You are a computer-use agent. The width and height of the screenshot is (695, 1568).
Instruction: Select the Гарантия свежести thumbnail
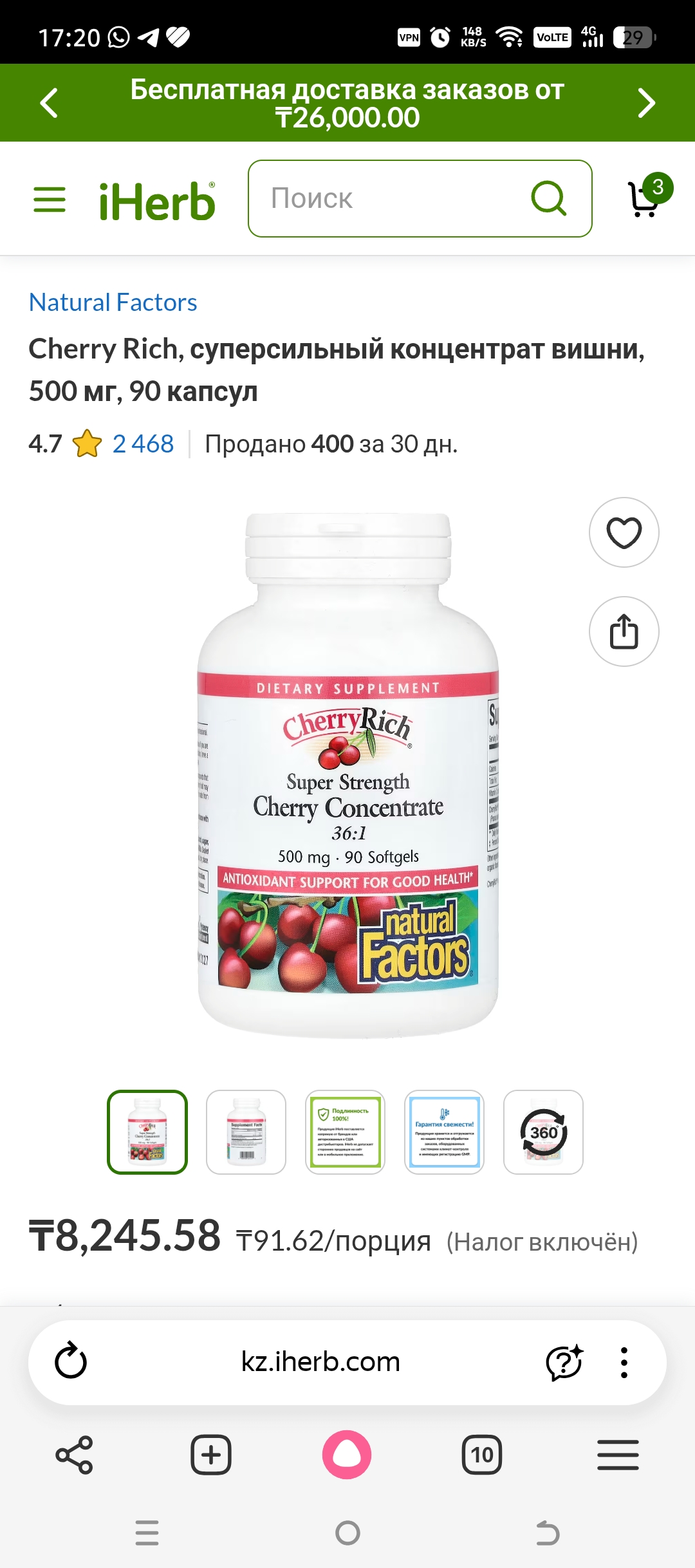pos(444,1132)
